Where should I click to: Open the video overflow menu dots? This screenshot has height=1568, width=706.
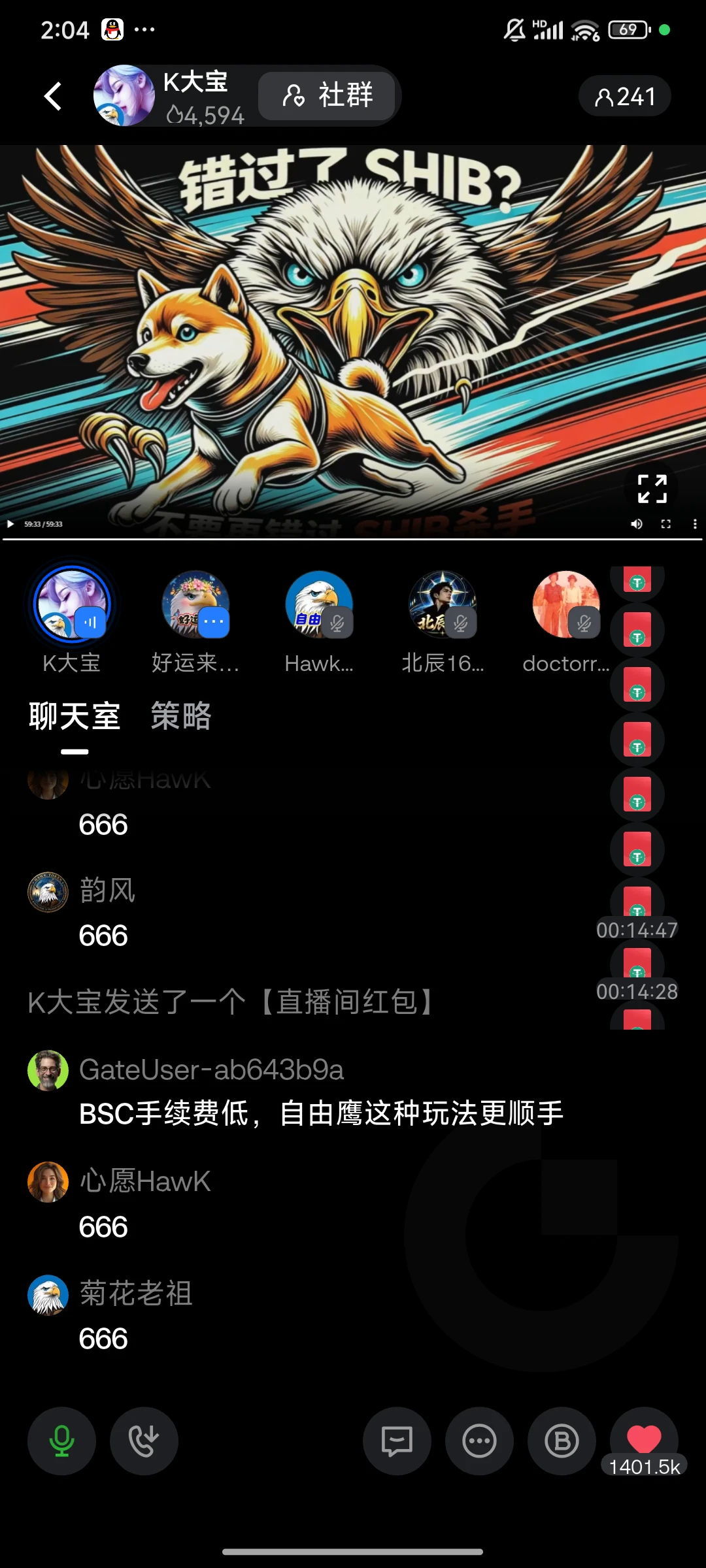[x=694, y=524]
